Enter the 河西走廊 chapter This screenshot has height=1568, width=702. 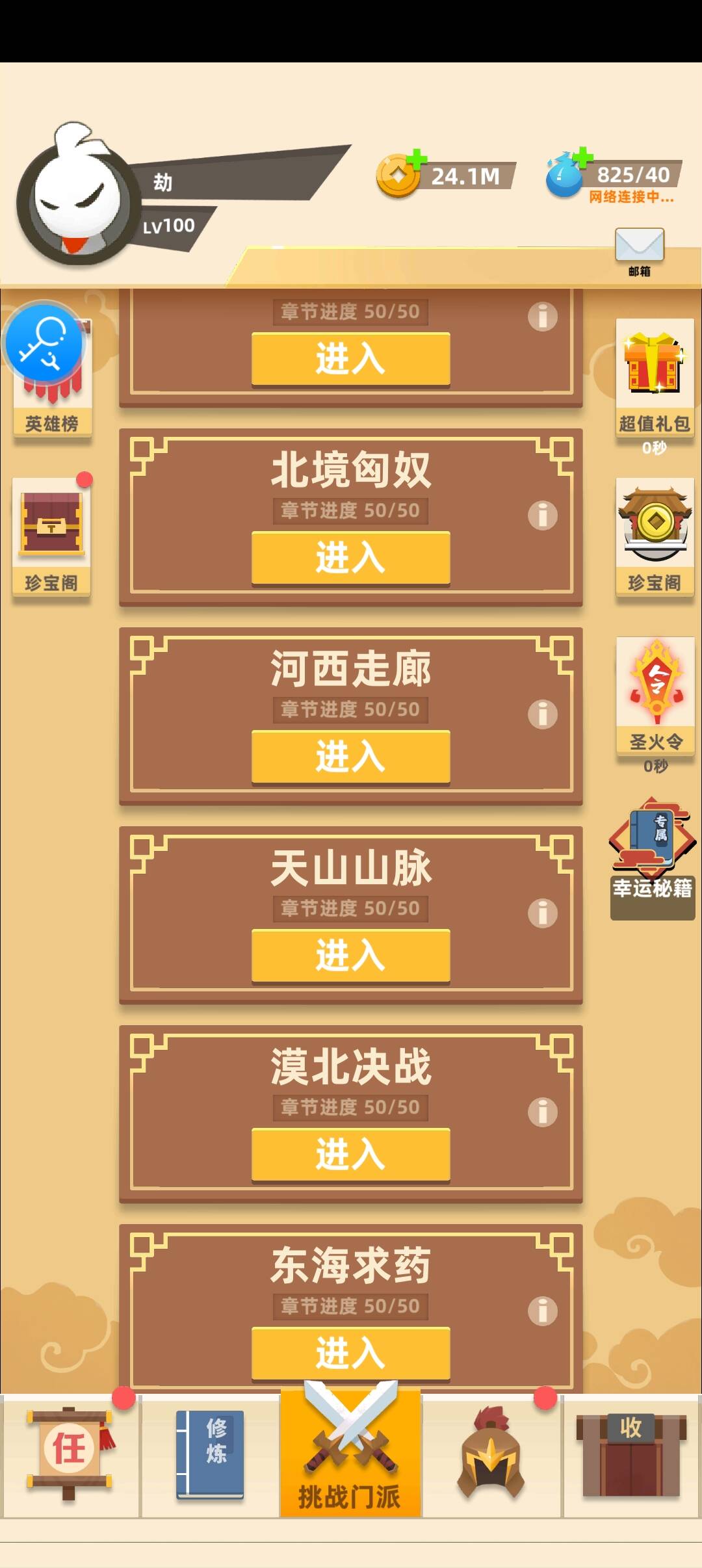[350, 757]
